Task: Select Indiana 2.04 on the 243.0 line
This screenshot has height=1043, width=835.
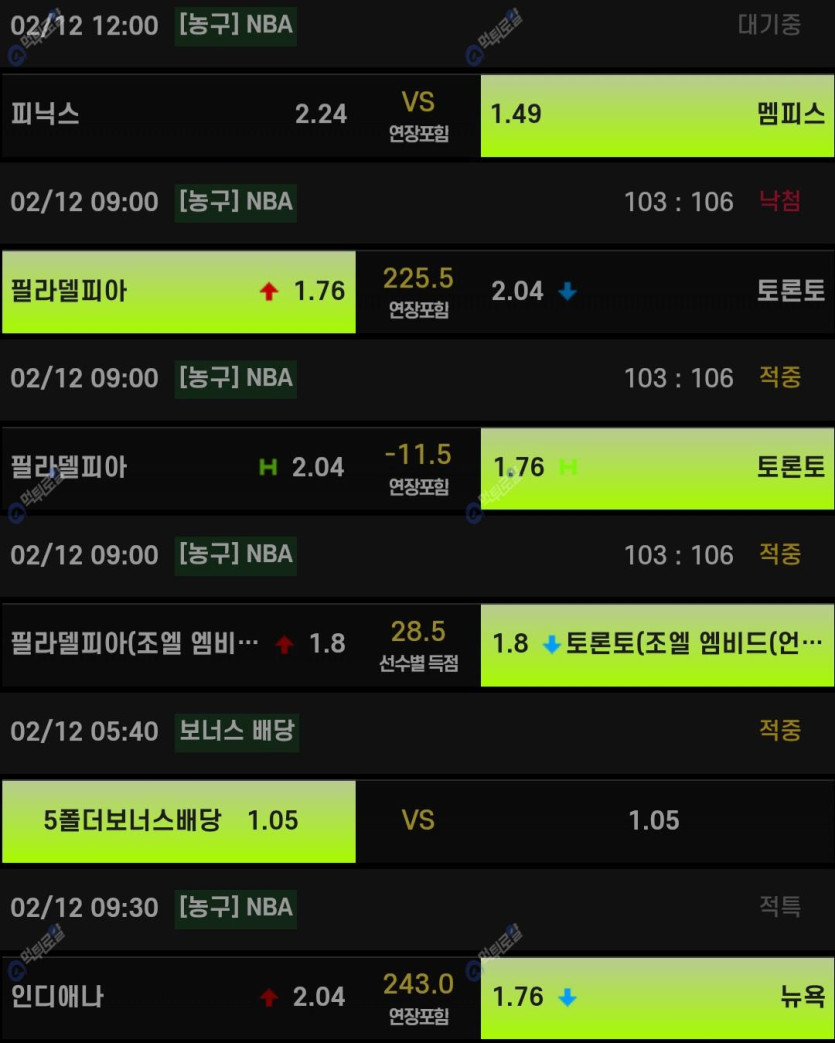Action: coord(178,997)
